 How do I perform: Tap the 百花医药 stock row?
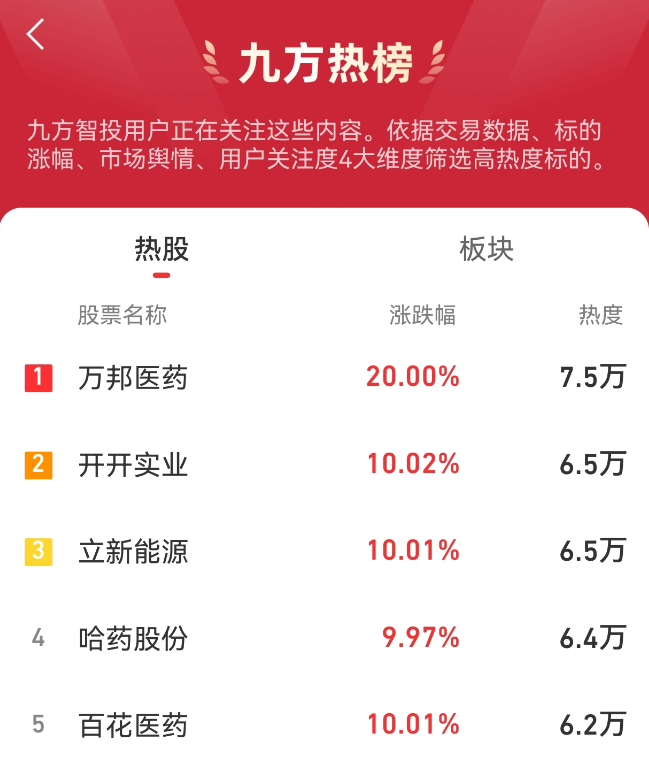324,723
